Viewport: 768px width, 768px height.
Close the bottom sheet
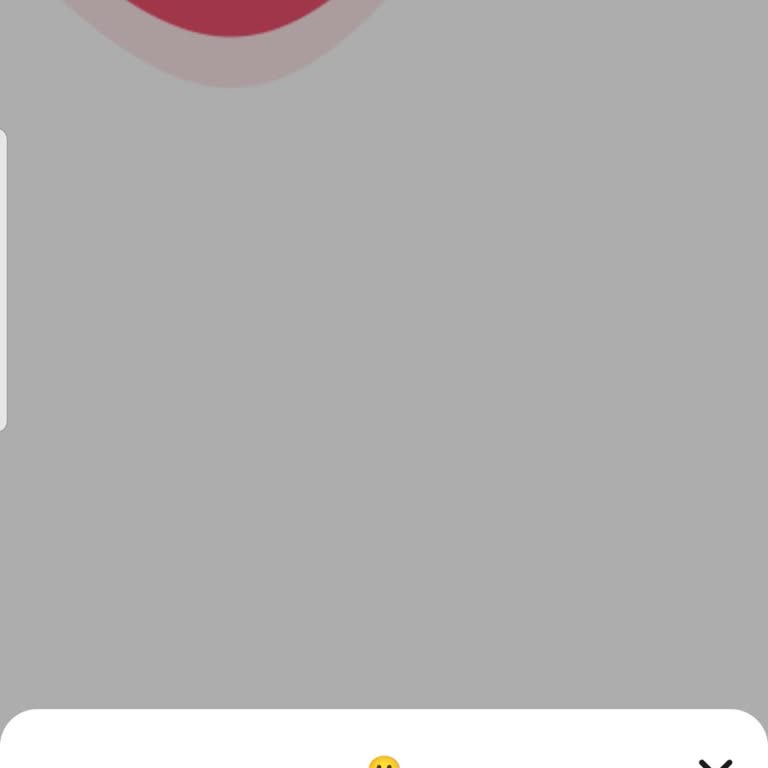715,763
